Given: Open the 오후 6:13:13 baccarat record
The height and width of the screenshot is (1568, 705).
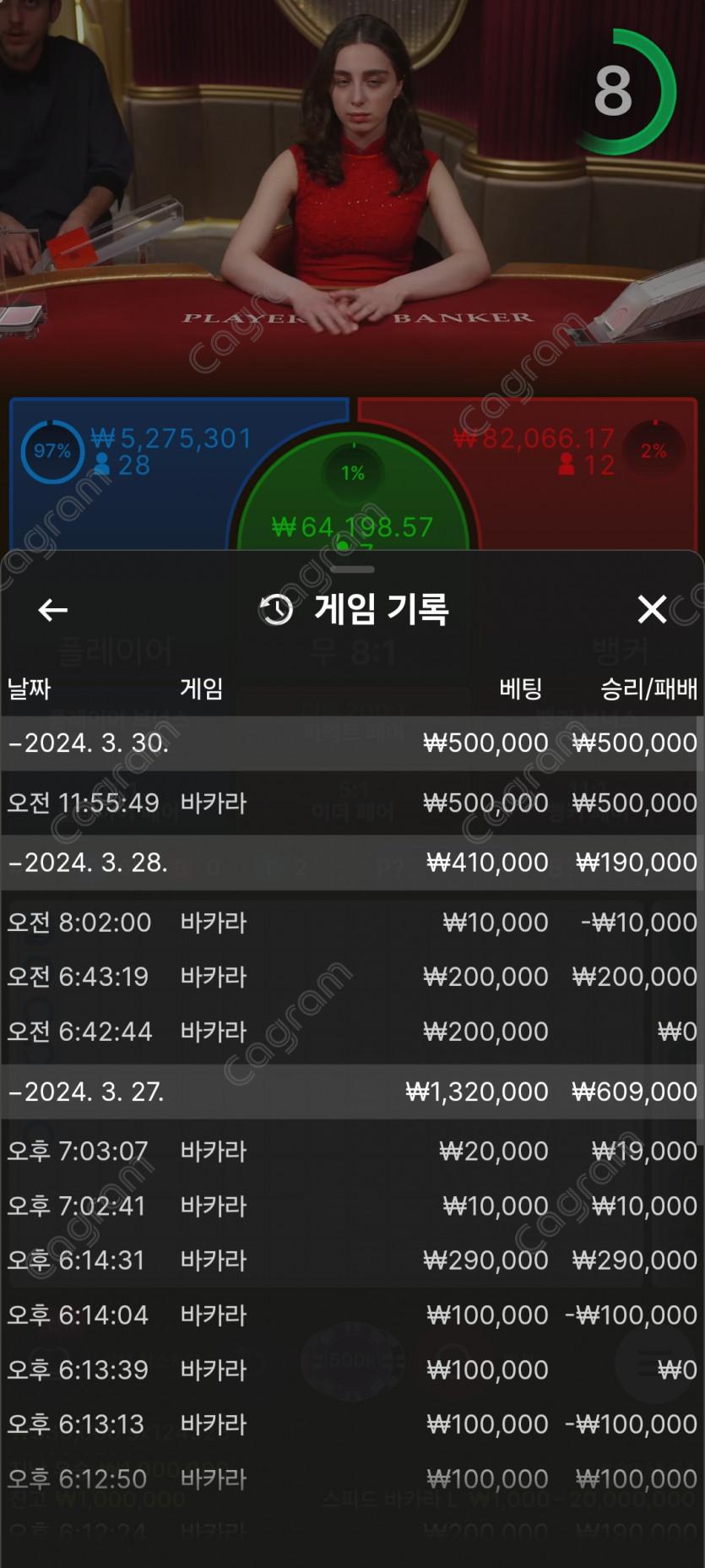Looking at the screenshot, I should (x=351, y=1424).
